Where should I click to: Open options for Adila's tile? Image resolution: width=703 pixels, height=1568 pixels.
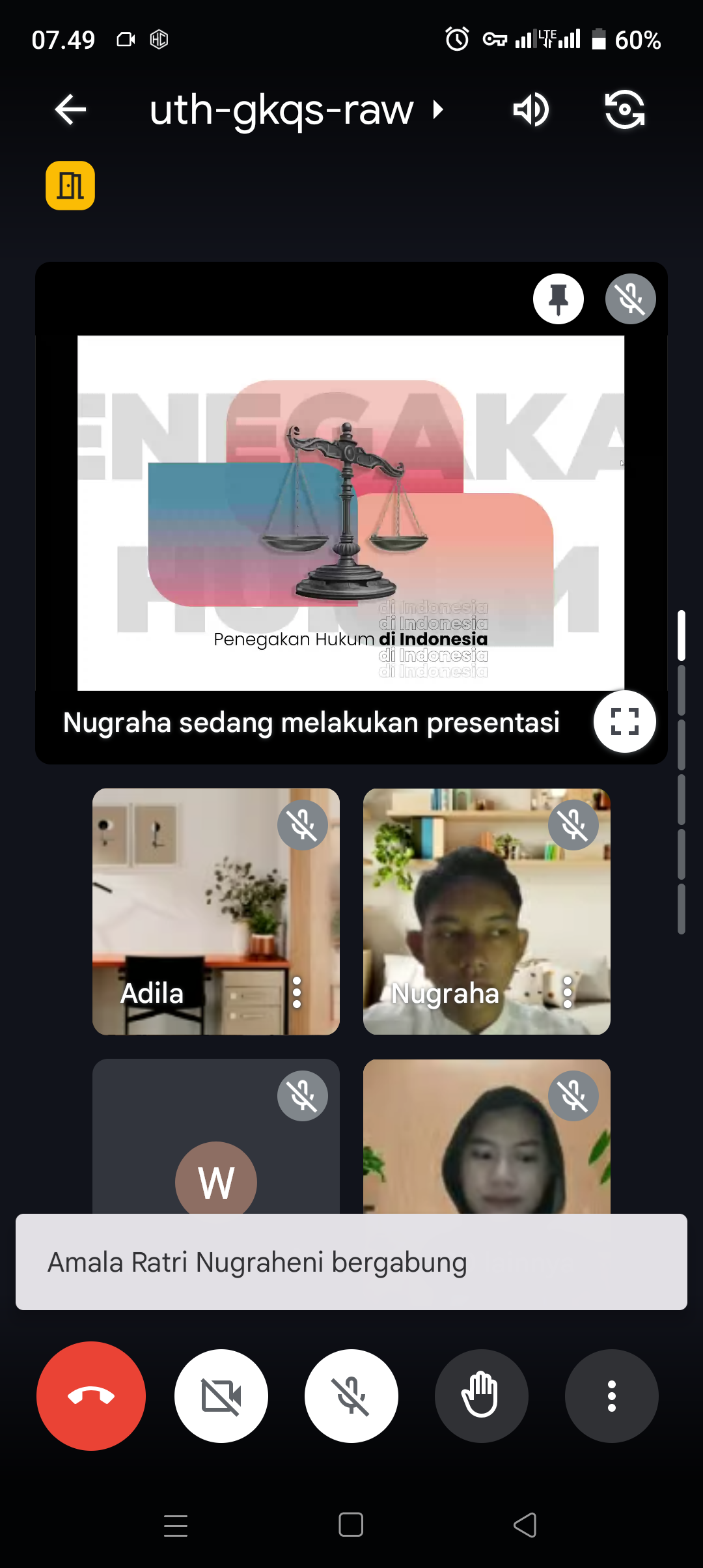point(297,992)
